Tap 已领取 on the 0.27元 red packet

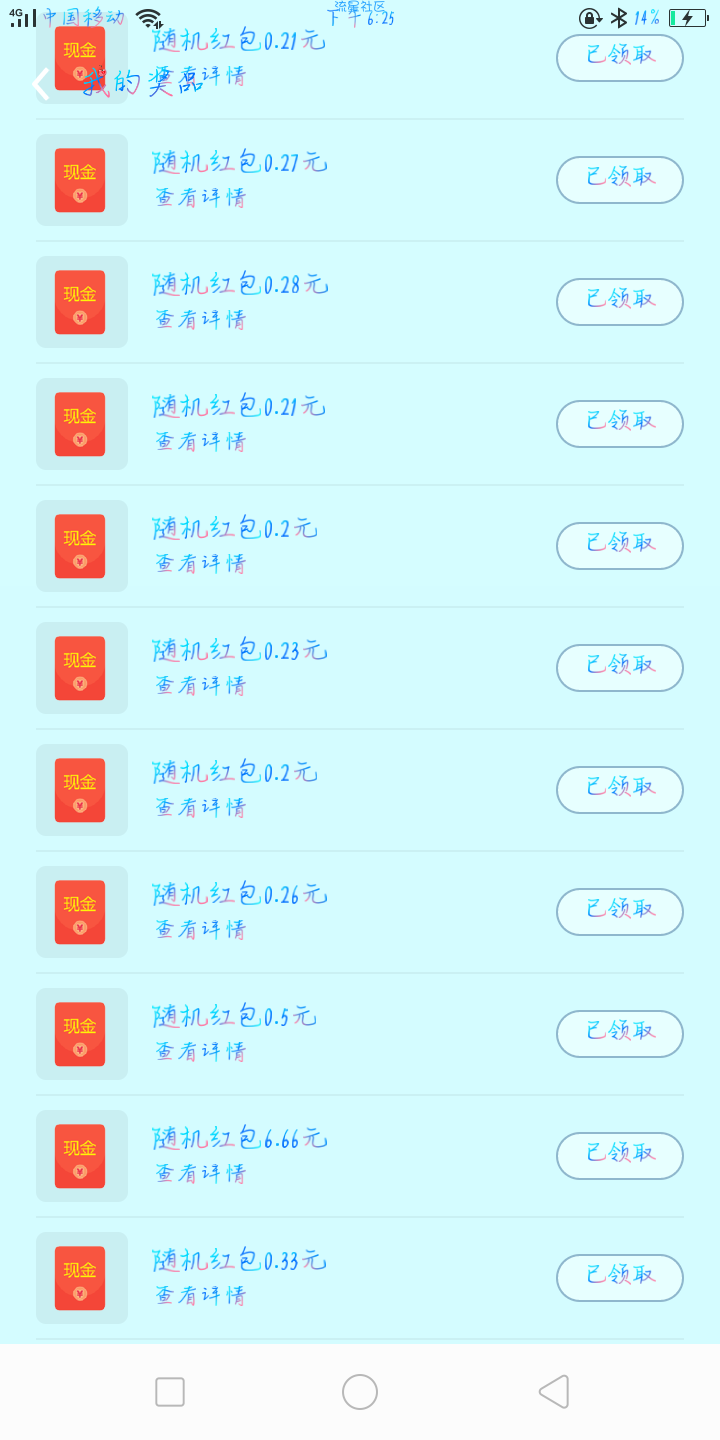tap(620, 180)
